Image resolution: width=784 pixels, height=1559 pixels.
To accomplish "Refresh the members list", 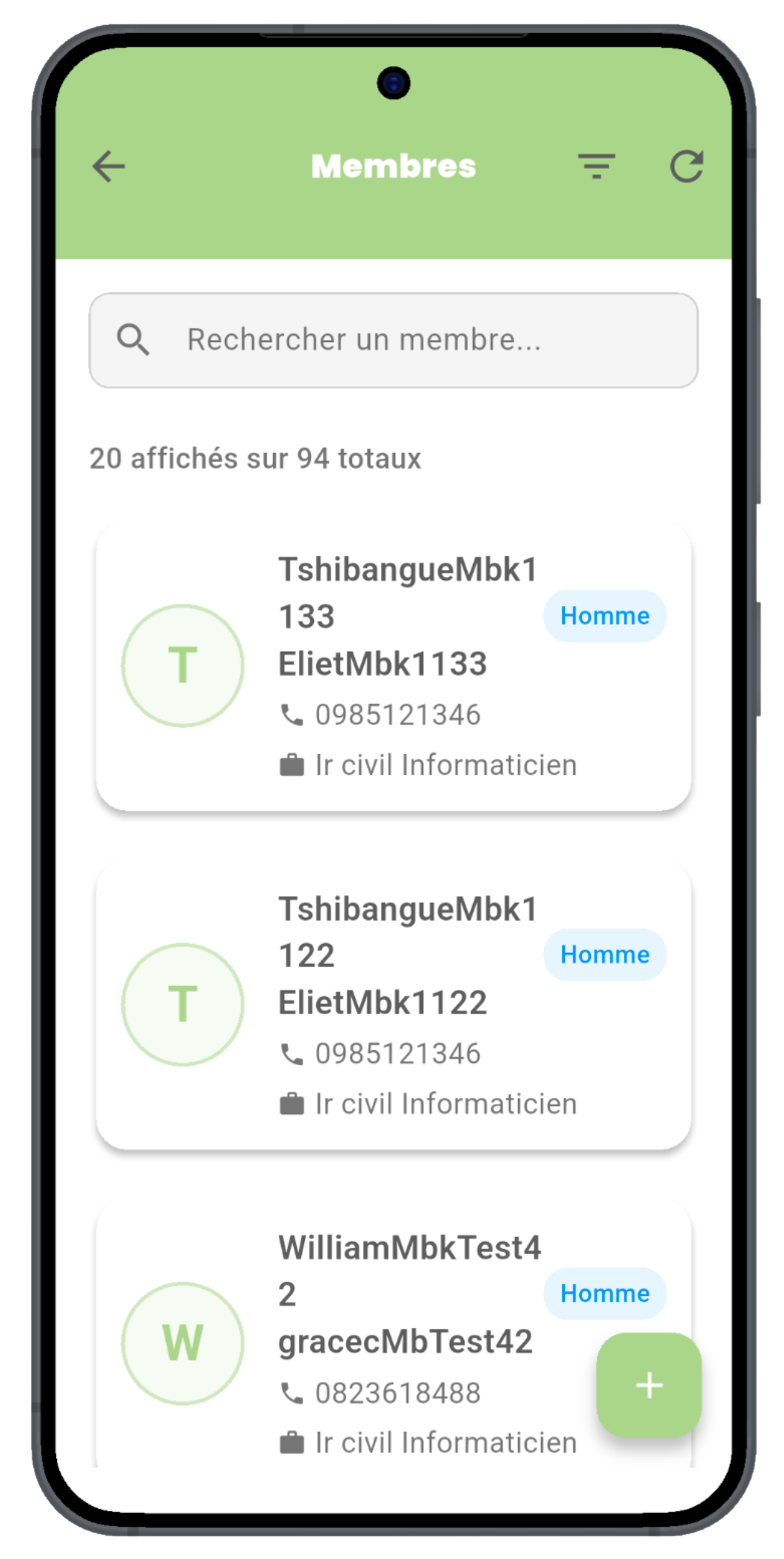I will 688,166.
